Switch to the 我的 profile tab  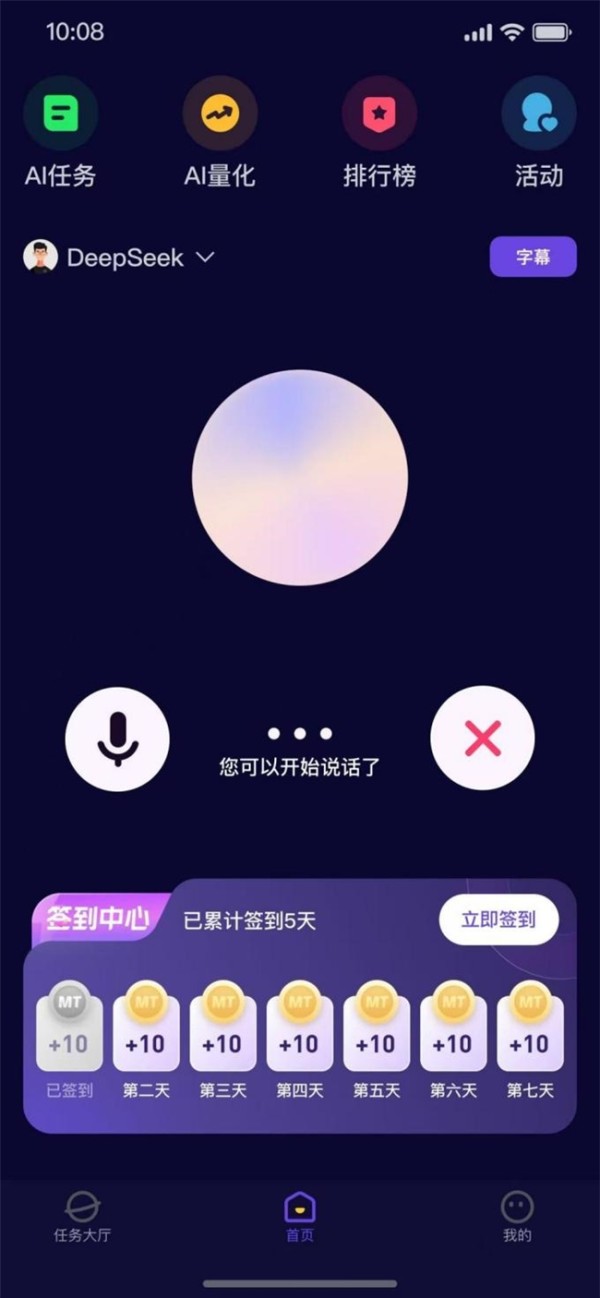click(517, 1216)
